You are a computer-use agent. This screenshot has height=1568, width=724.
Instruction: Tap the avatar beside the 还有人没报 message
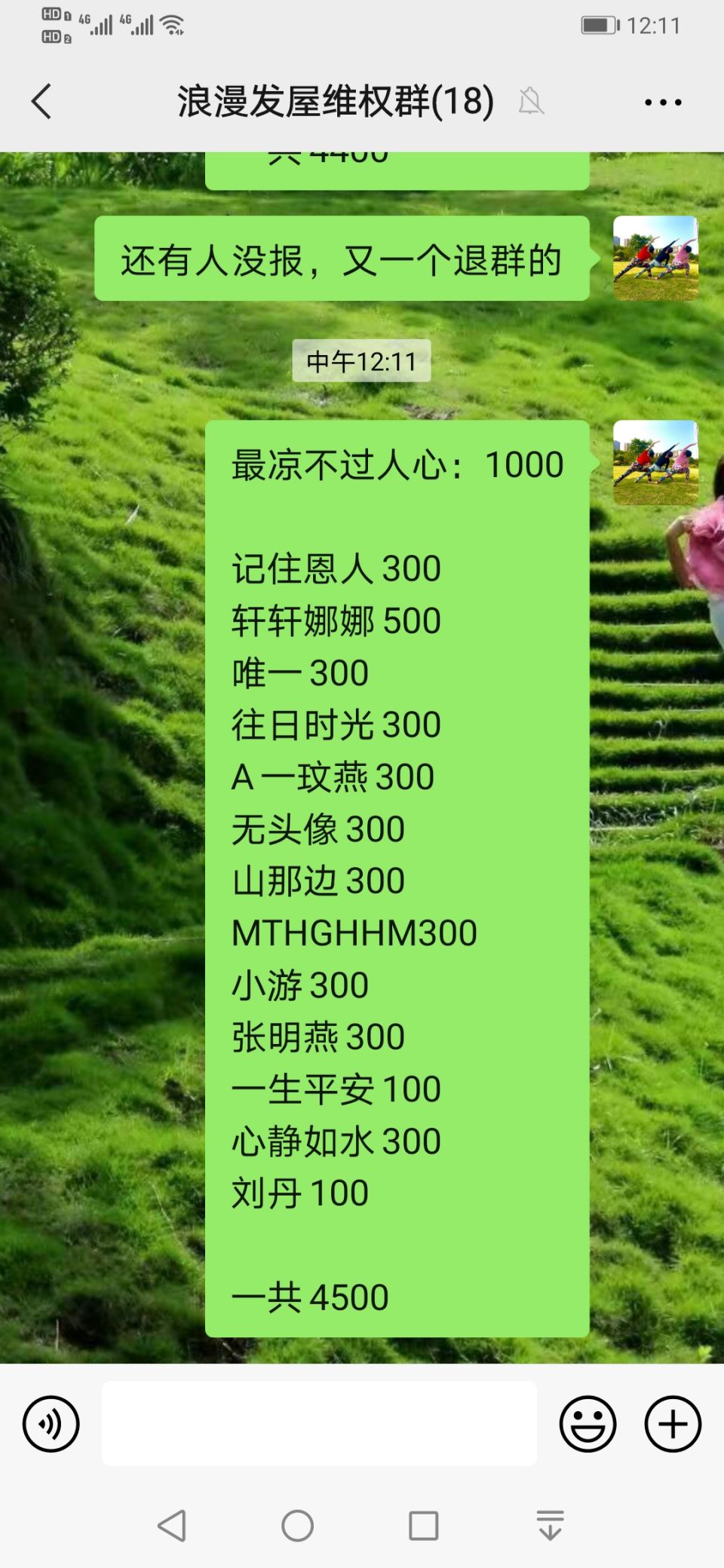point(655,259)
